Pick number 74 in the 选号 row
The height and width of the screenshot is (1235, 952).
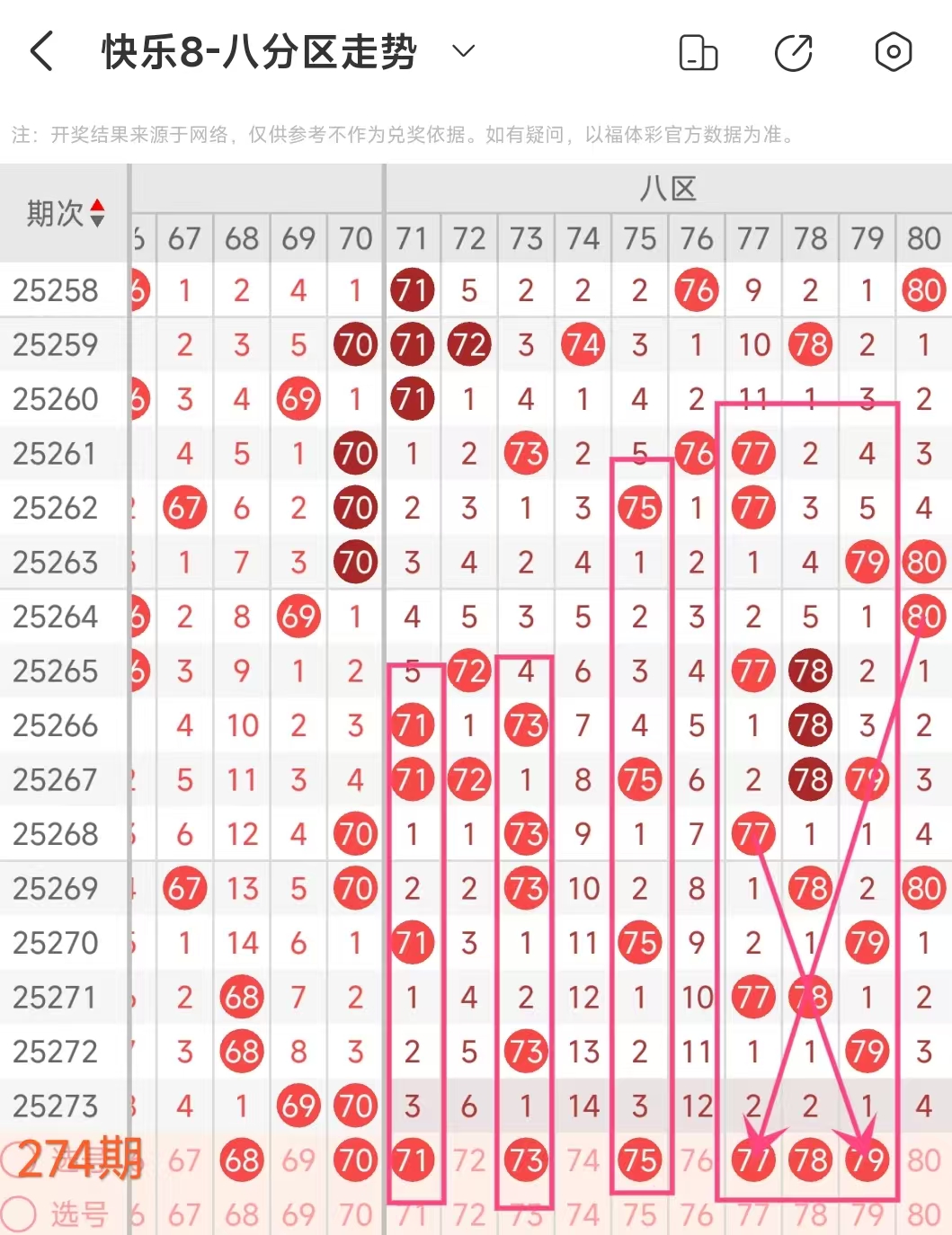(x=583, y=1214)
